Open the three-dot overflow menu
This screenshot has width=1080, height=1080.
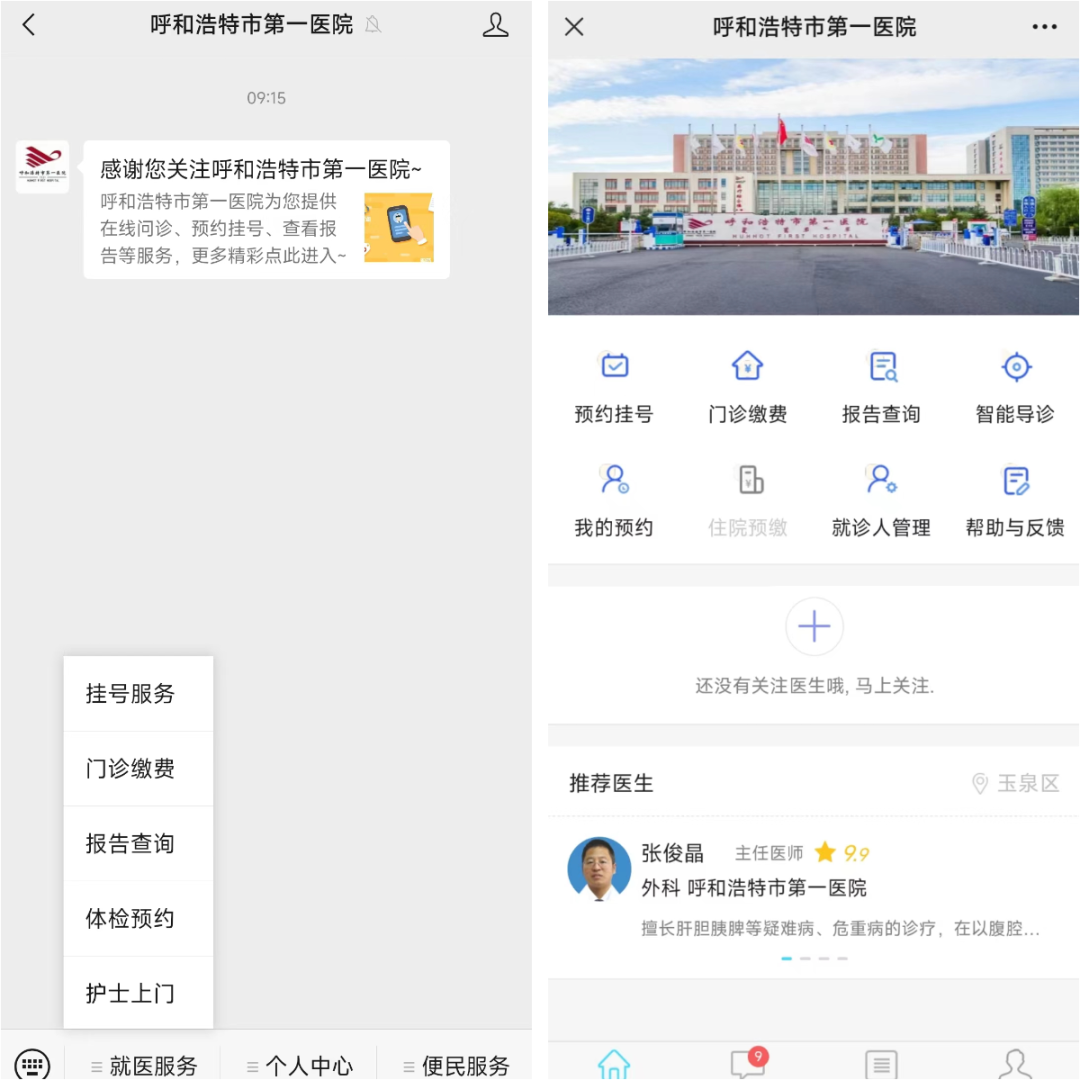tap(1044, 27)
